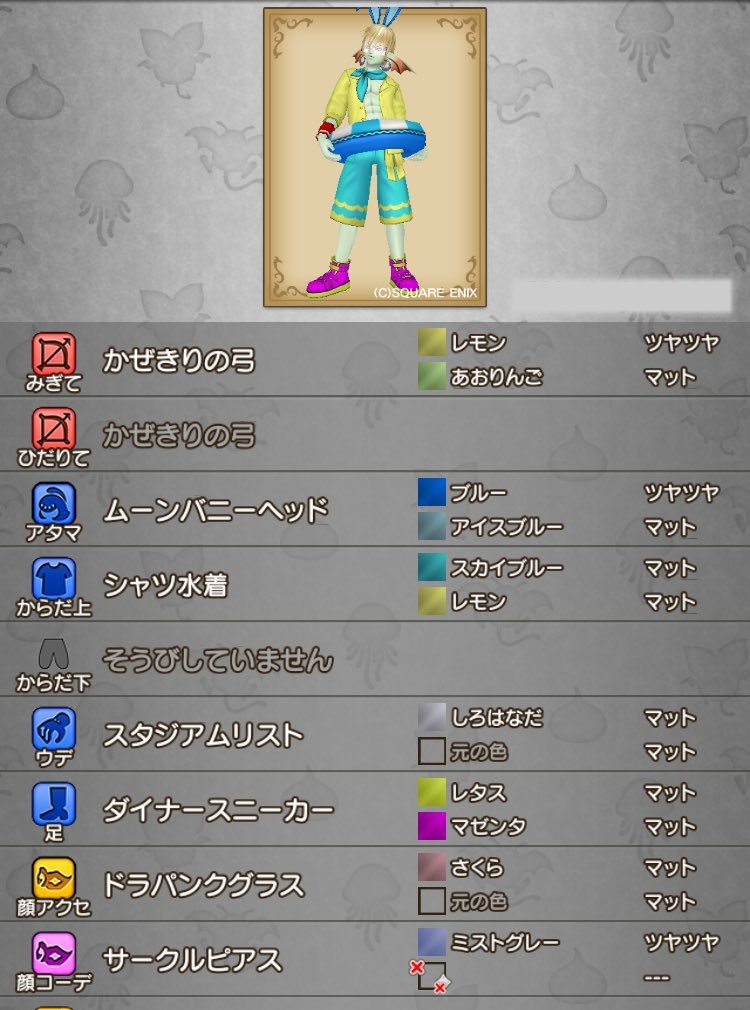Select the からだ下 そうびしていません row

point(375,659)
